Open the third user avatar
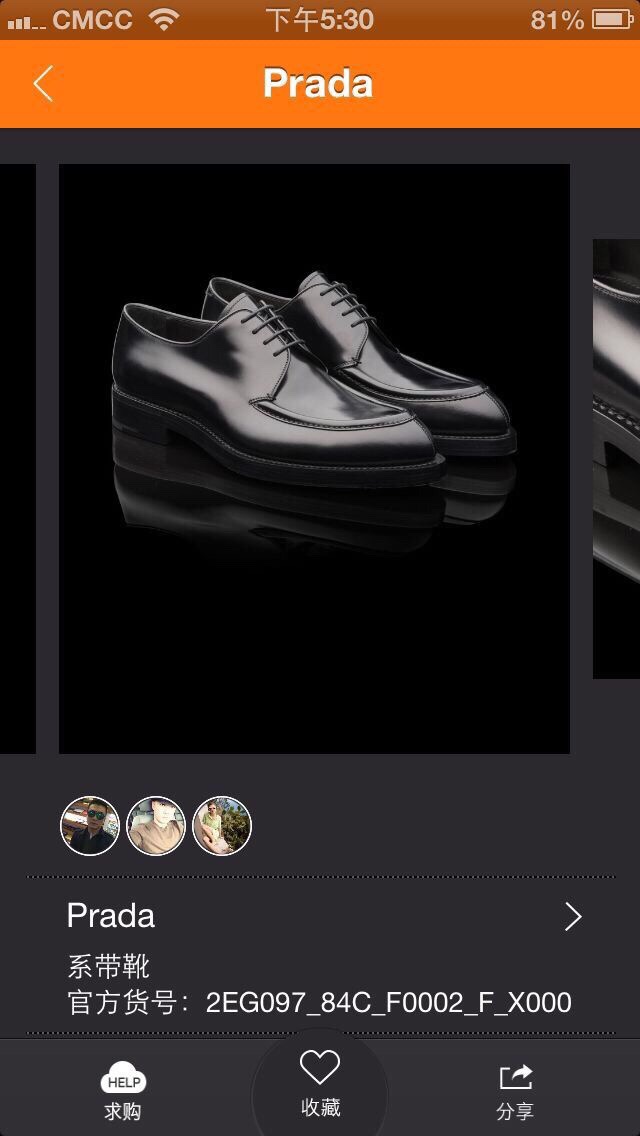 point(222,826)
